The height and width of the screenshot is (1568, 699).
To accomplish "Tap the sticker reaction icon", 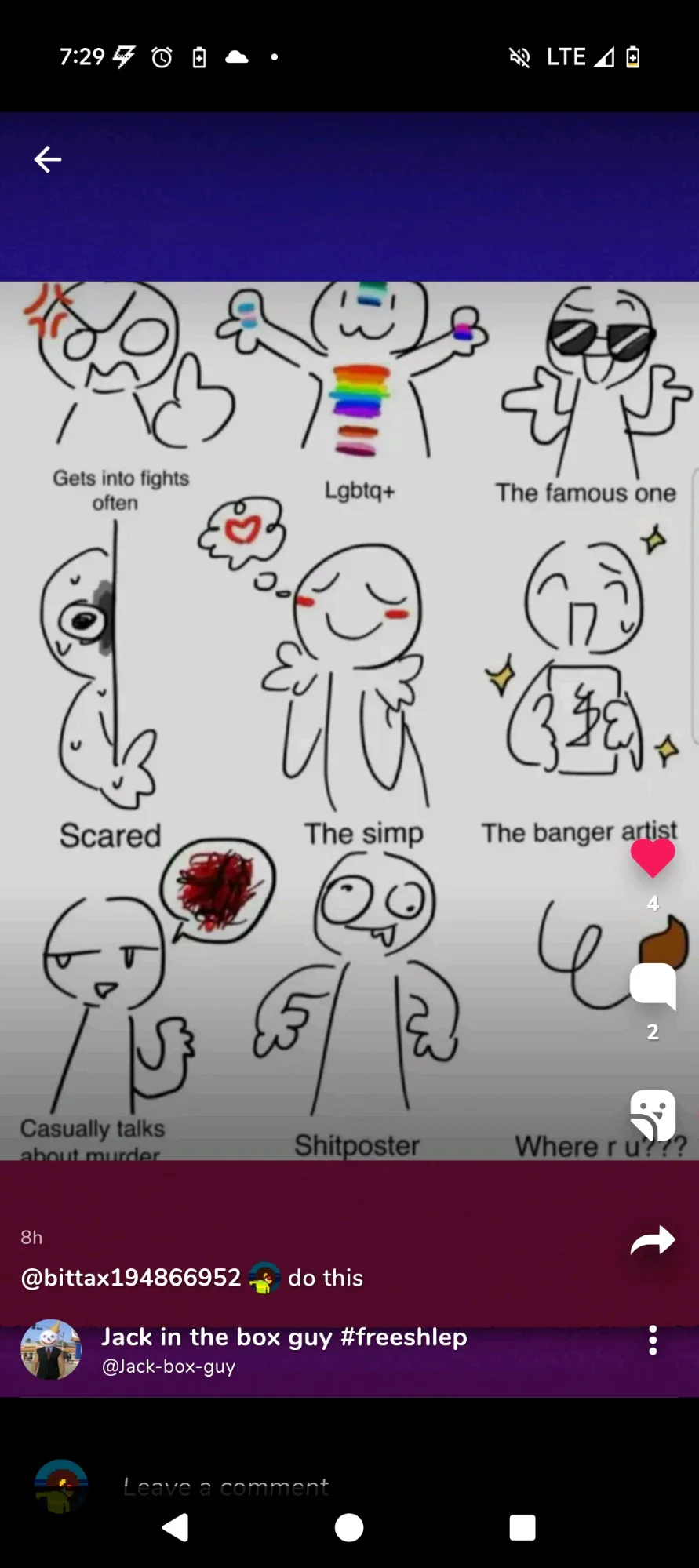I will [x=653, y=1115].
